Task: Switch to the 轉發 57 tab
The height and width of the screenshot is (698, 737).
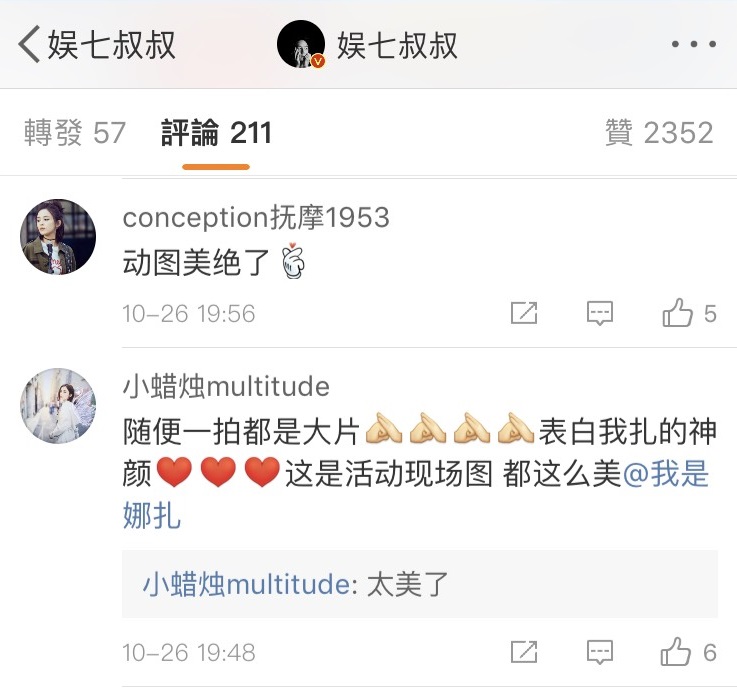Action: pyautogui.click(x=75, y=133)
